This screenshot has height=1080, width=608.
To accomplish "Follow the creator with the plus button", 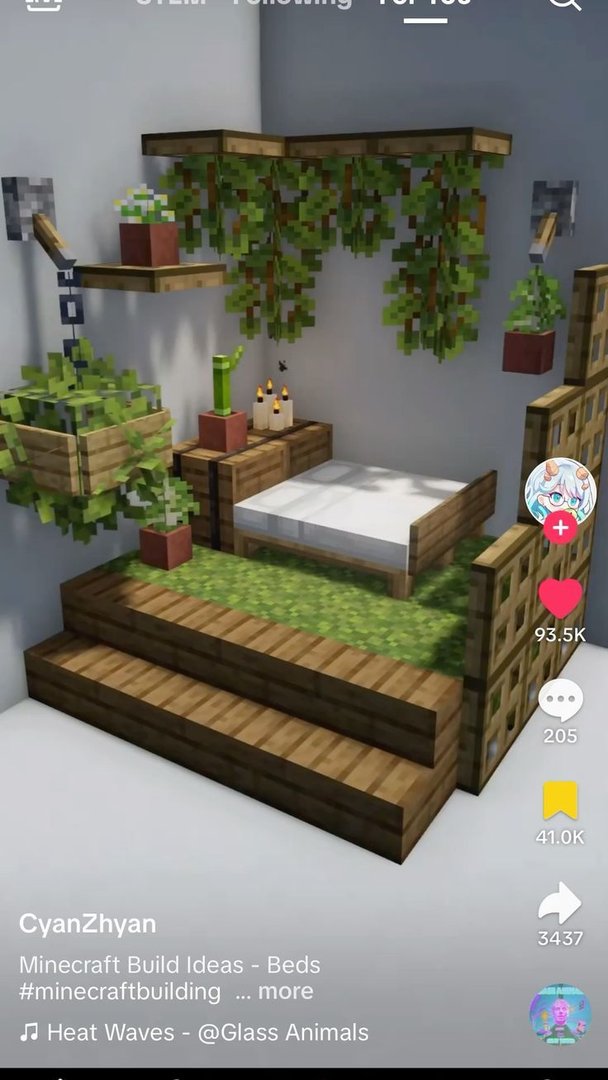I will coord(560,528).
